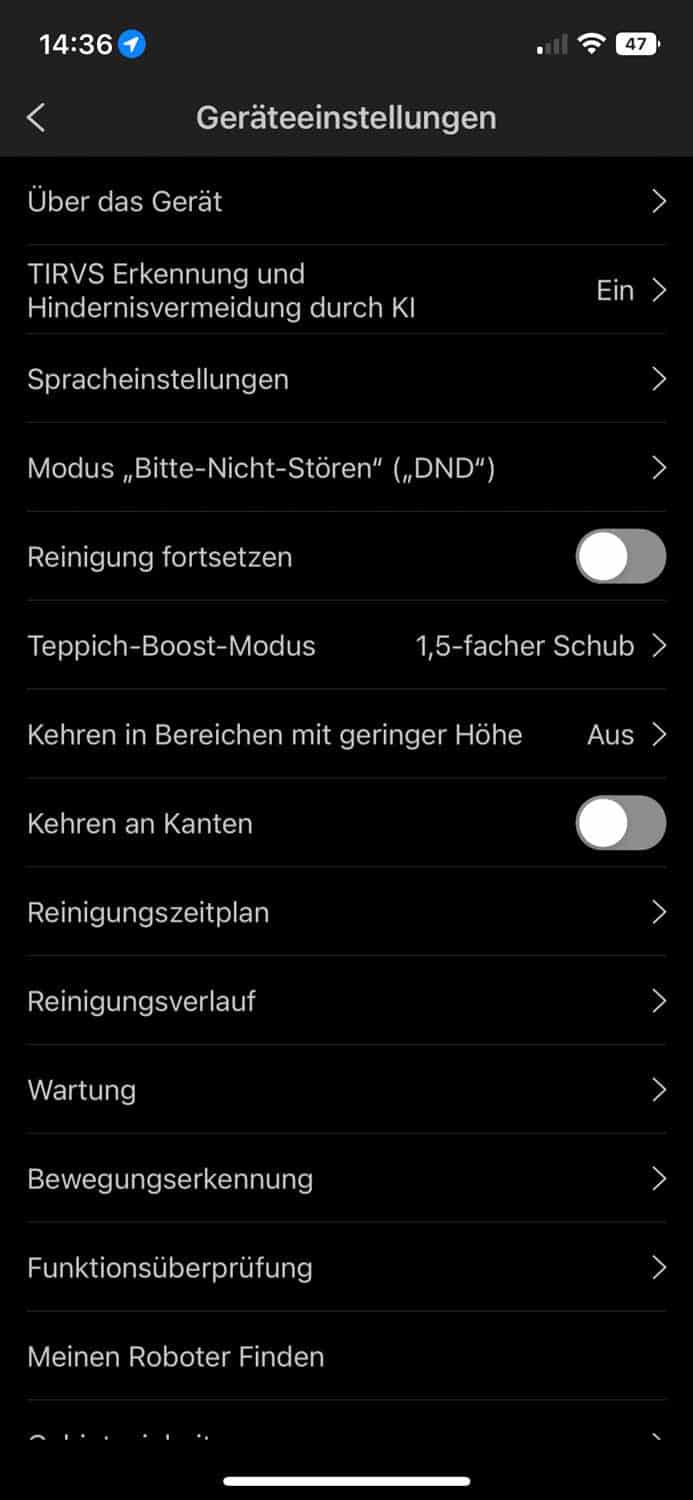Open Kehren in Bereichen mit geringer Höhe
This screenshot has height=1500, width=693.
tap(346, 735)
